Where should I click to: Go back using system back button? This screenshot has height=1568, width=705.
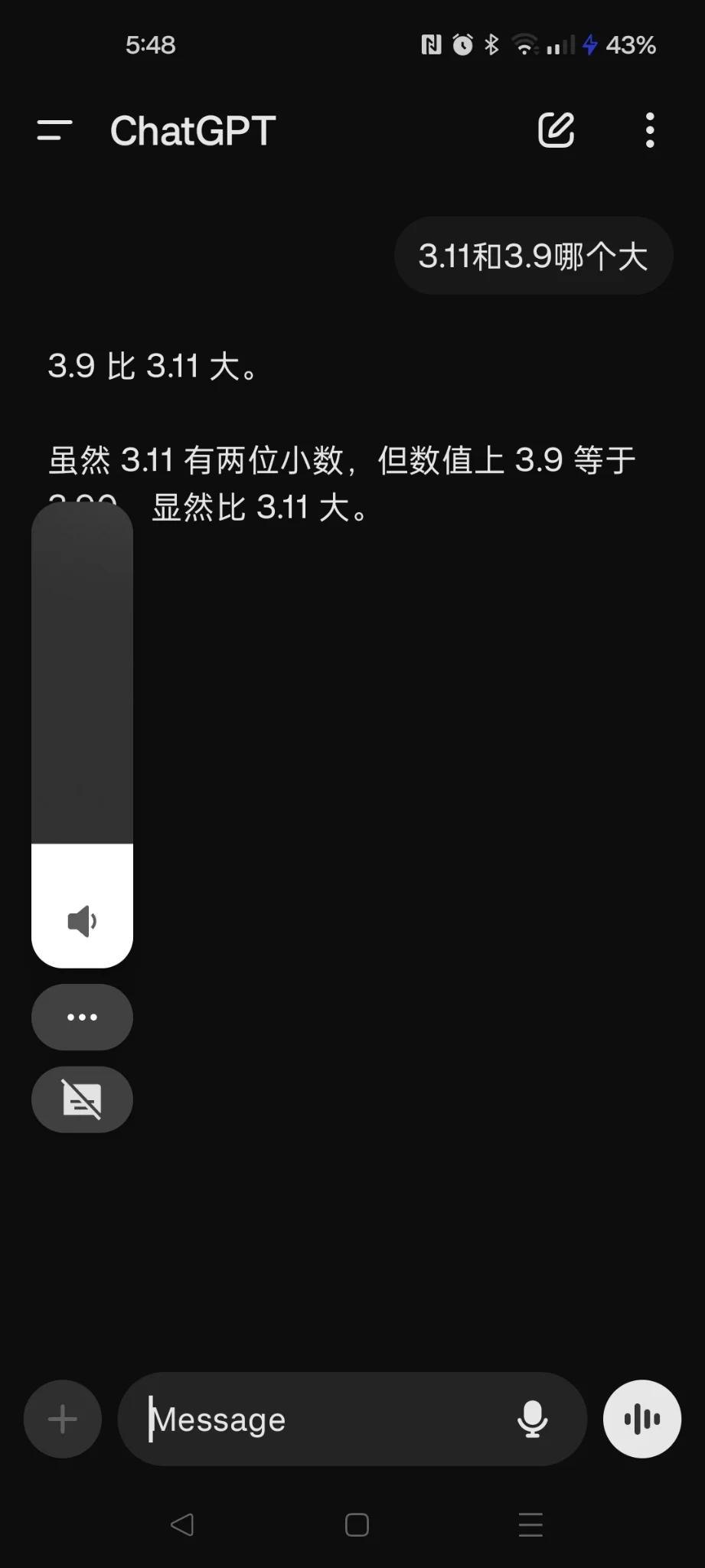click(x=182, y=1524)
